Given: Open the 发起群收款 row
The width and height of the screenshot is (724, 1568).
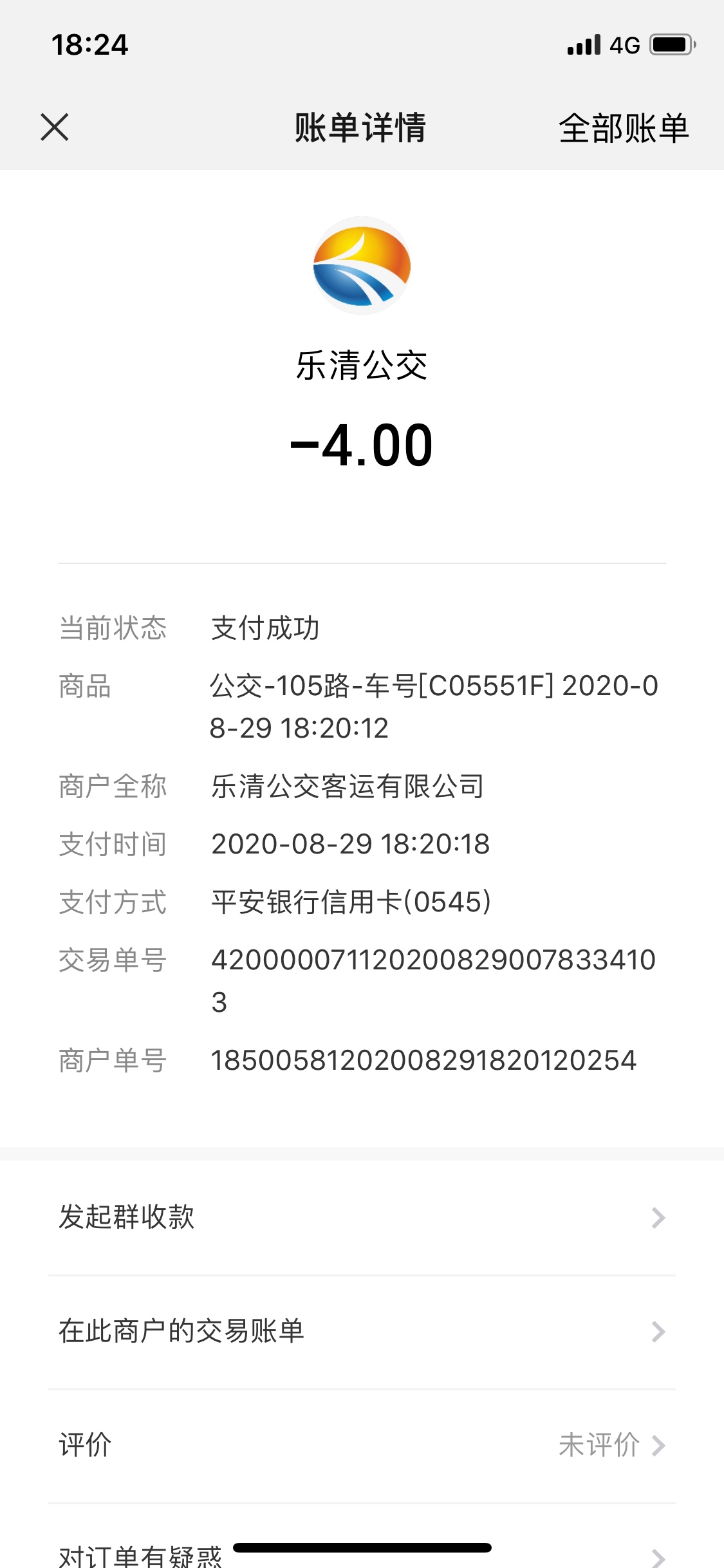Looking at the screenshot, I should [x=360, y=1217].
